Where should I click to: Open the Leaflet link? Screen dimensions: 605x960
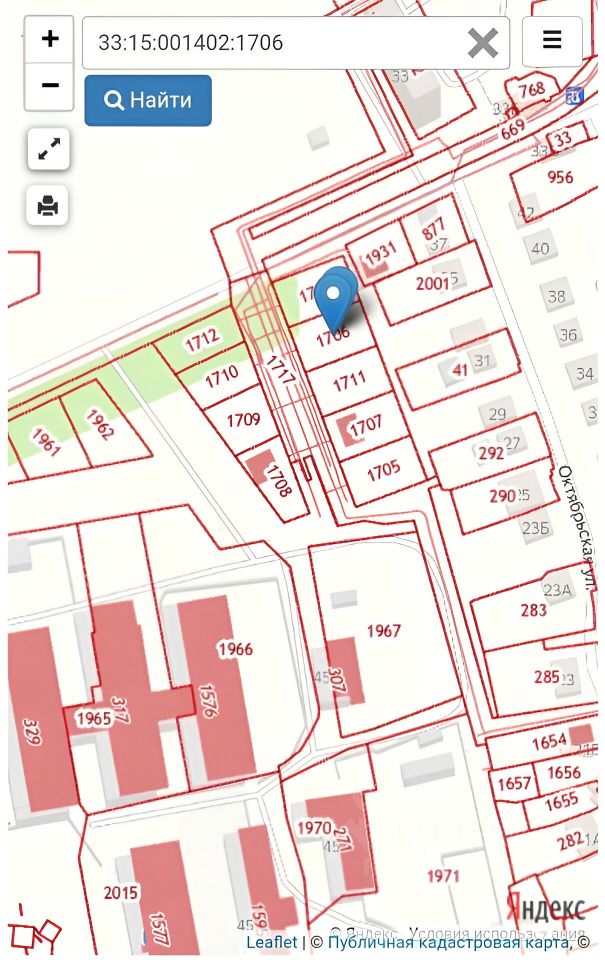(271, 942)
